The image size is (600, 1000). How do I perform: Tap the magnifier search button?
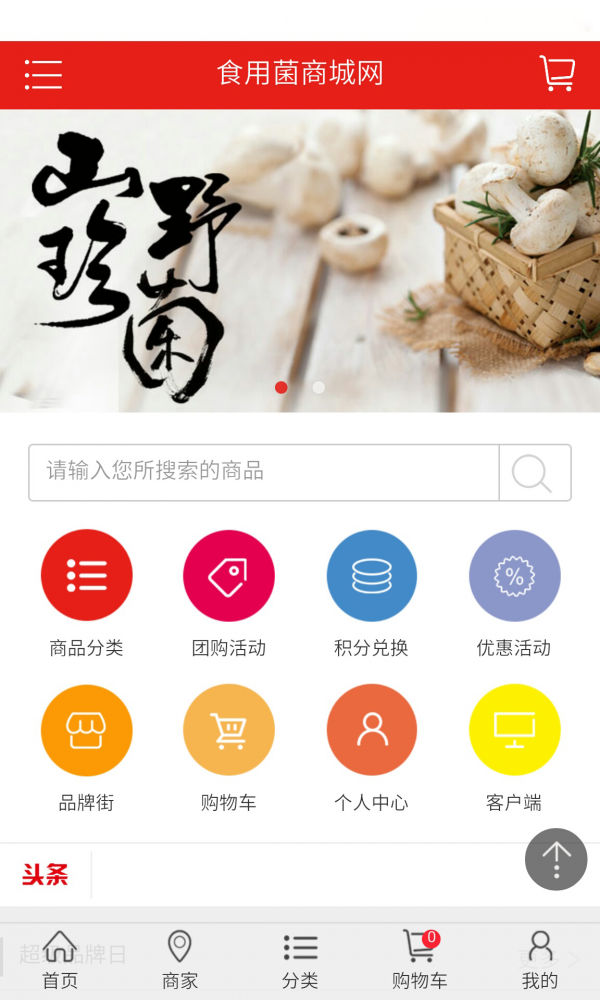(x=534, y=472)
